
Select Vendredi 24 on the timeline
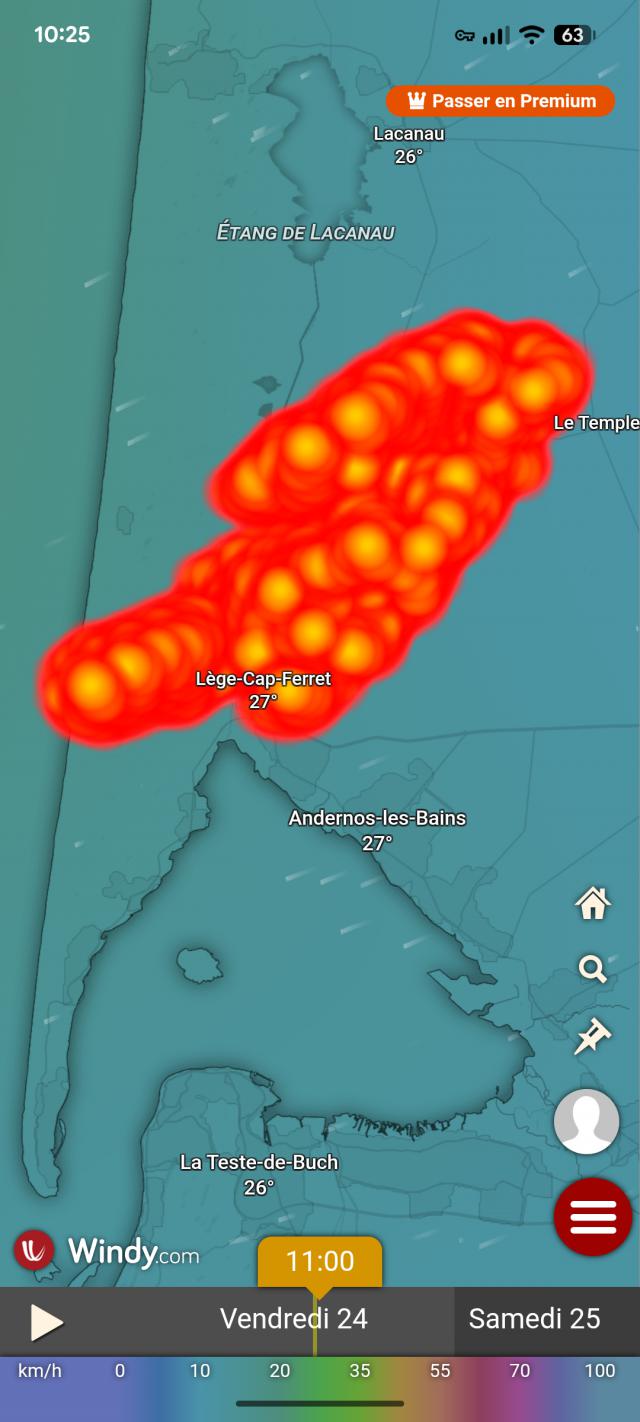pos(294,1319)
